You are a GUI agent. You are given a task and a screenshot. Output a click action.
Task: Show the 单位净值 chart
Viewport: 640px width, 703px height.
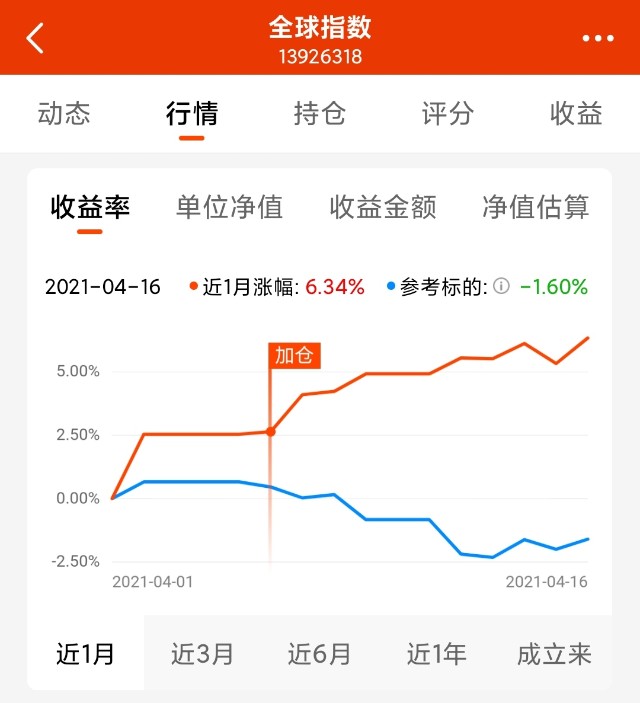pos(229,207)
